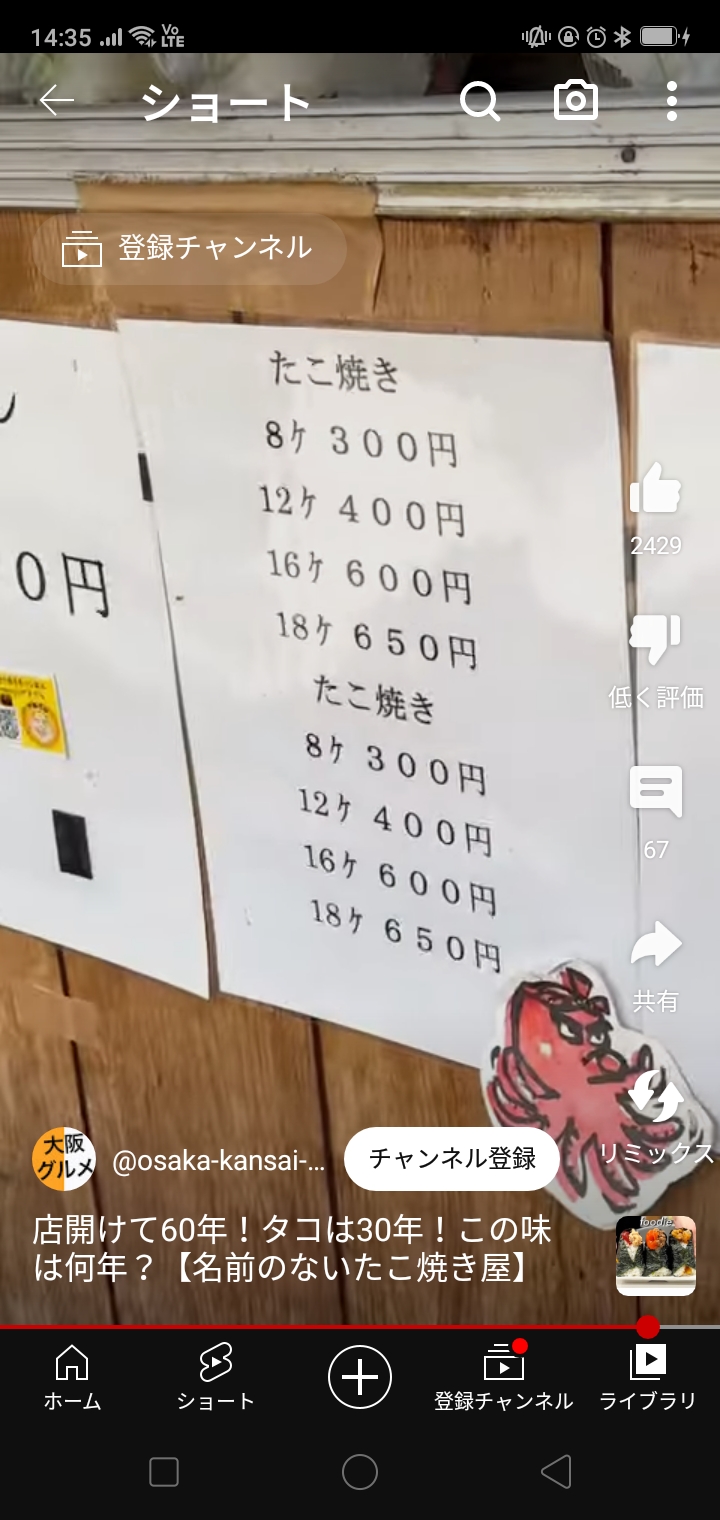Tap the system back button
The height and width of the screenshot is (1520, 720).
tap(555, 1472)
